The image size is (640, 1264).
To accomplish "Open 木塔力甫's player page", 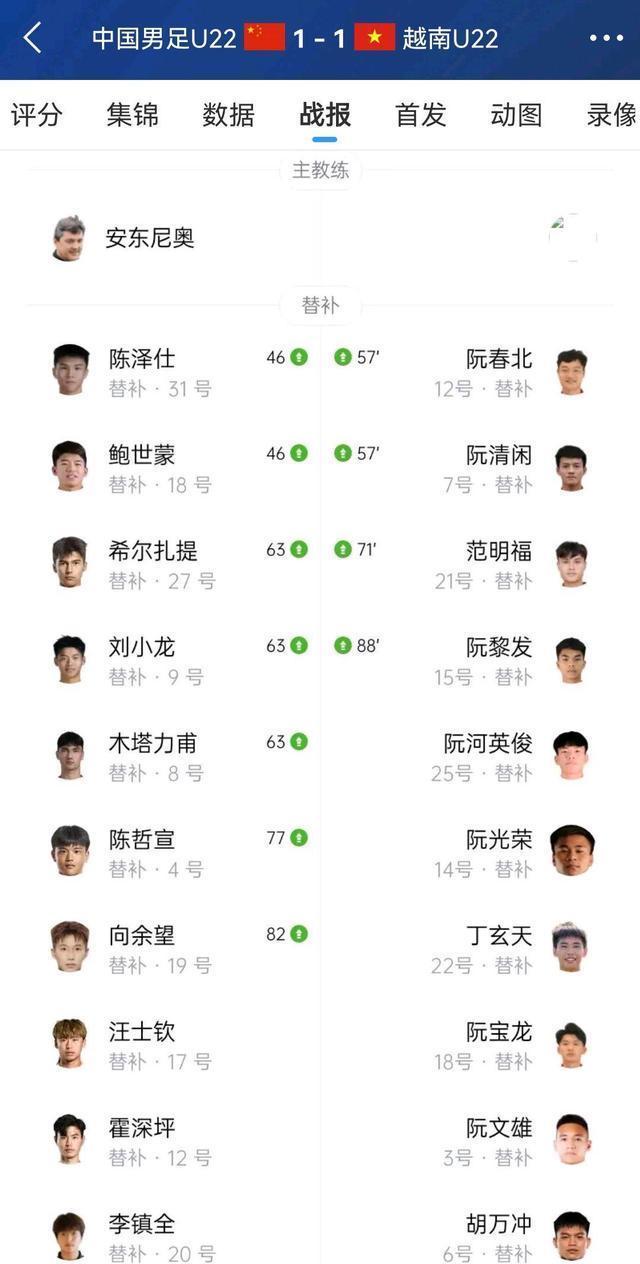I will [153, 743].
